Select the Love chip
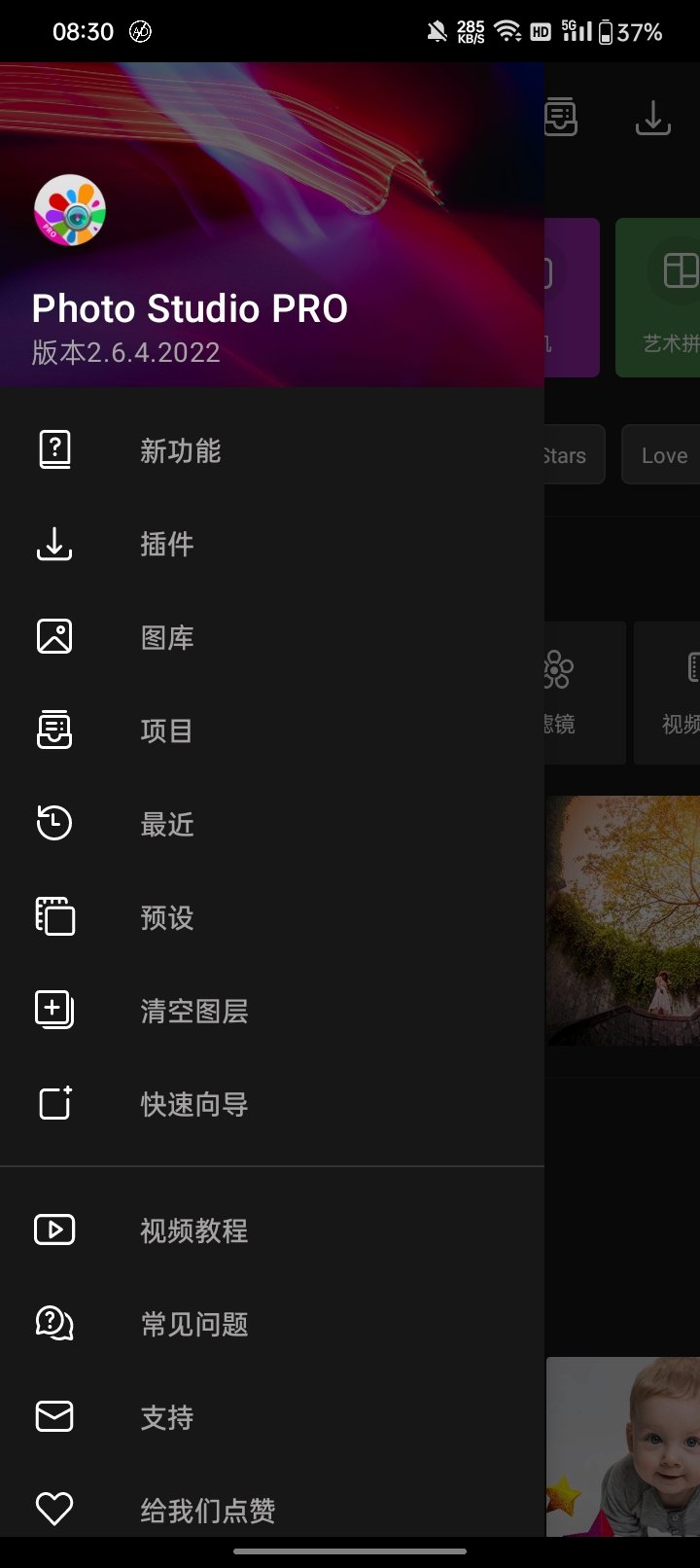 [663, 455]
